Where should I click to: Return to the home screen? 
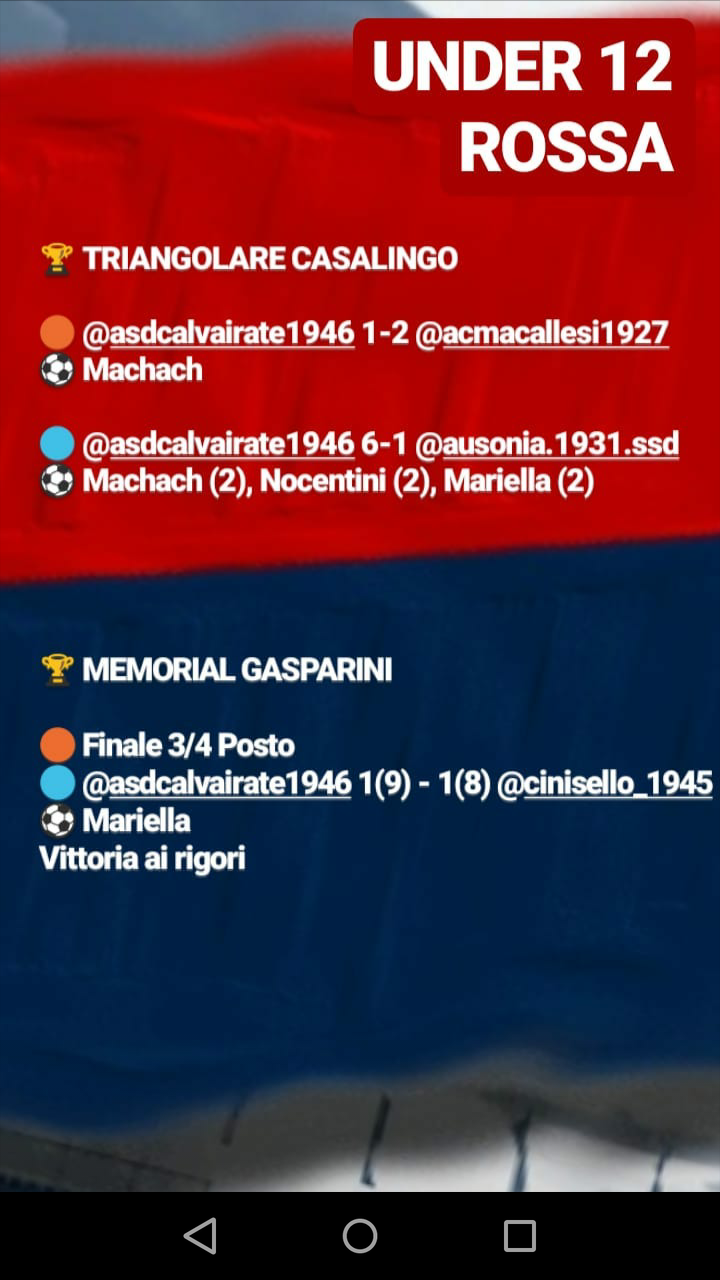pyautogui.click(x=360, y=1236)
